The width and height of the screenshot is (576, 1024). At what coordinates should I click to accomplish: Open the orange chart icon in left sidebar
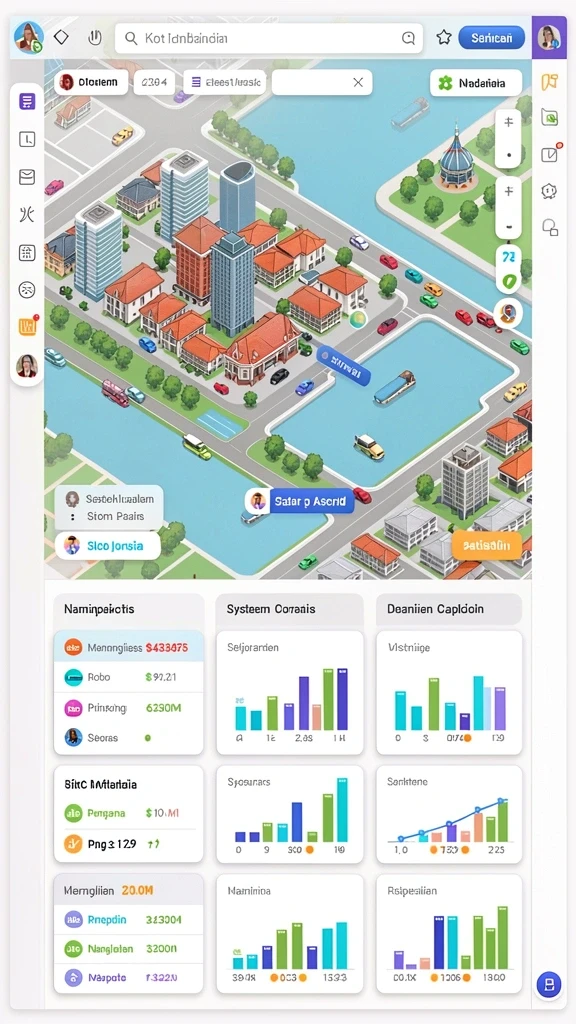[27, 327]
